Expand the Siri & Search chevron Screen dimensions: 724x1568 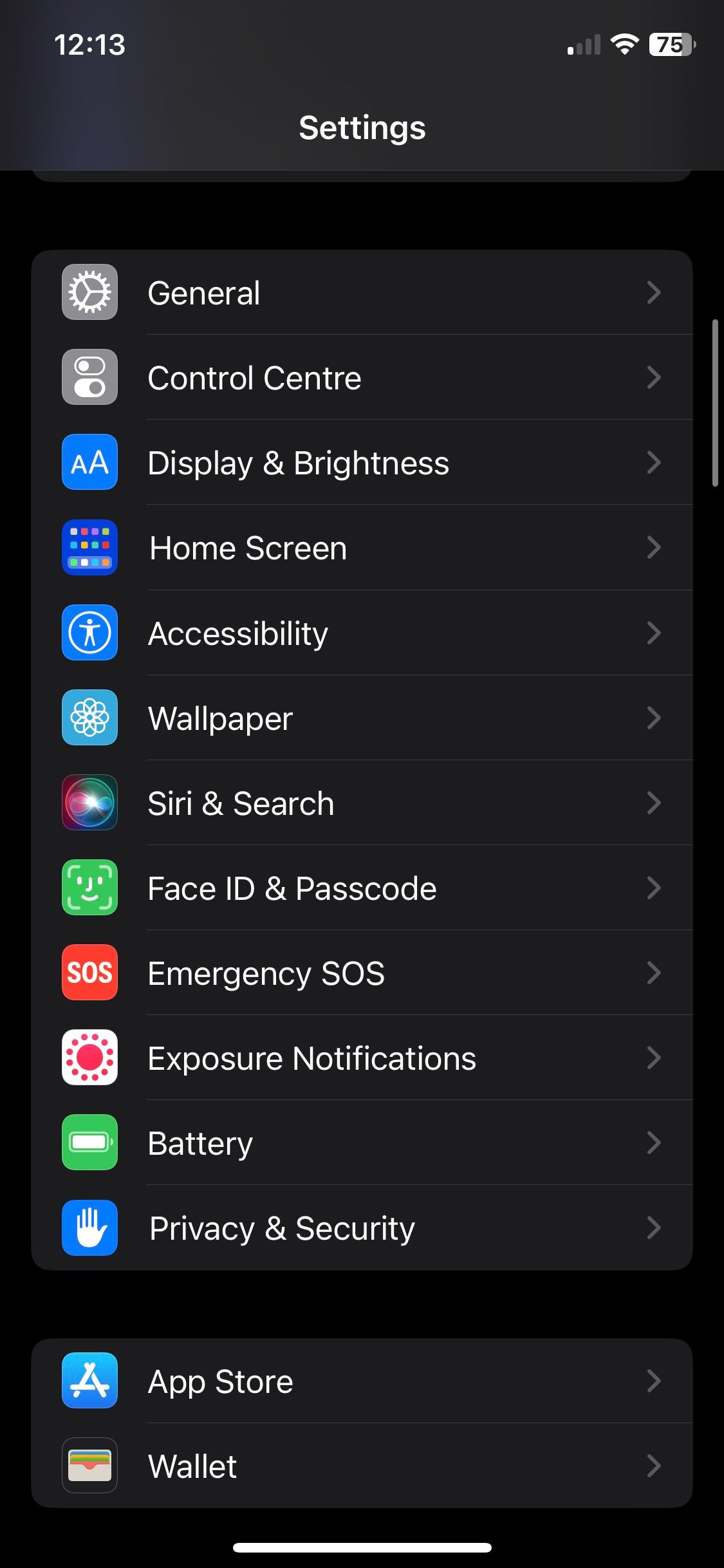point(654,803)
